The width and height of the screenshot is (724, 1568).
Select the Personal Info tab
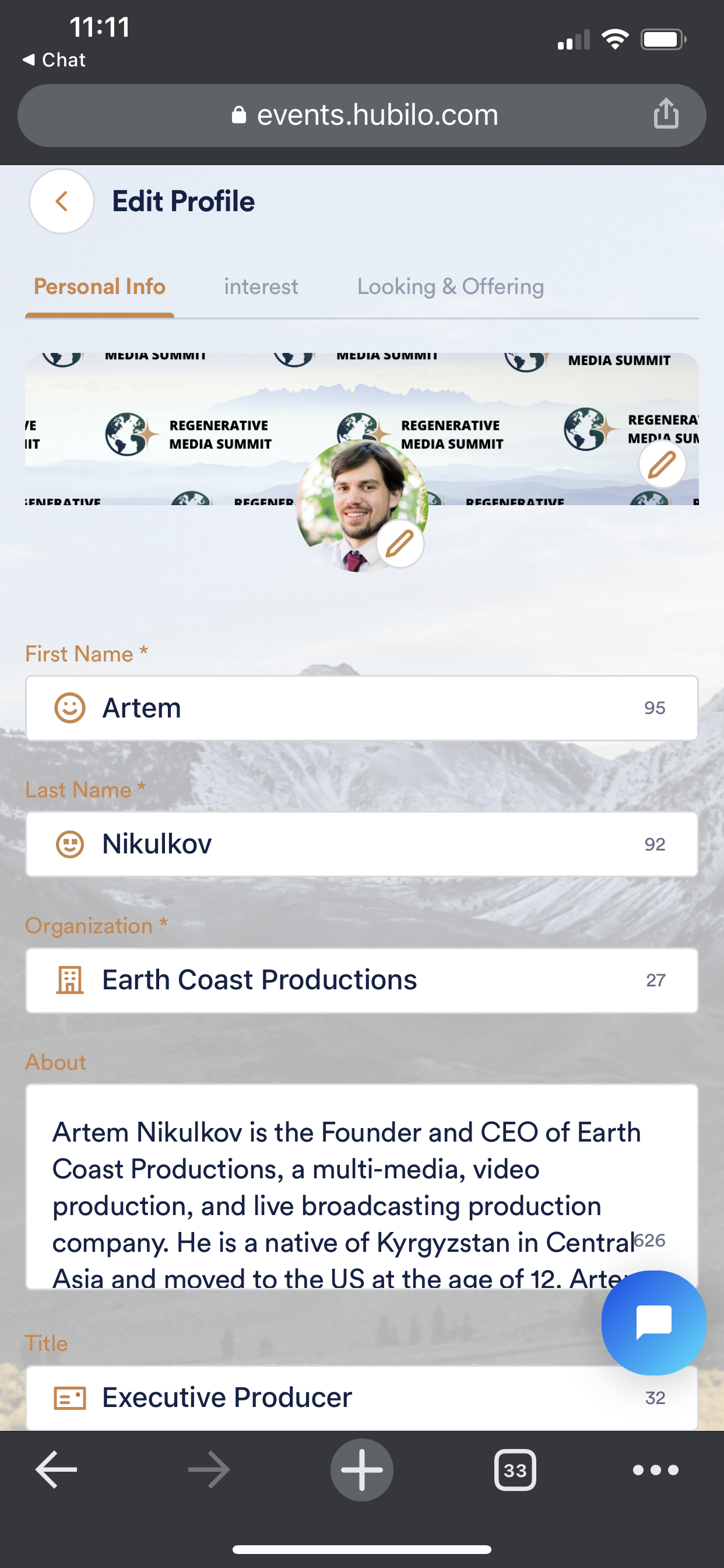(99, 286)
